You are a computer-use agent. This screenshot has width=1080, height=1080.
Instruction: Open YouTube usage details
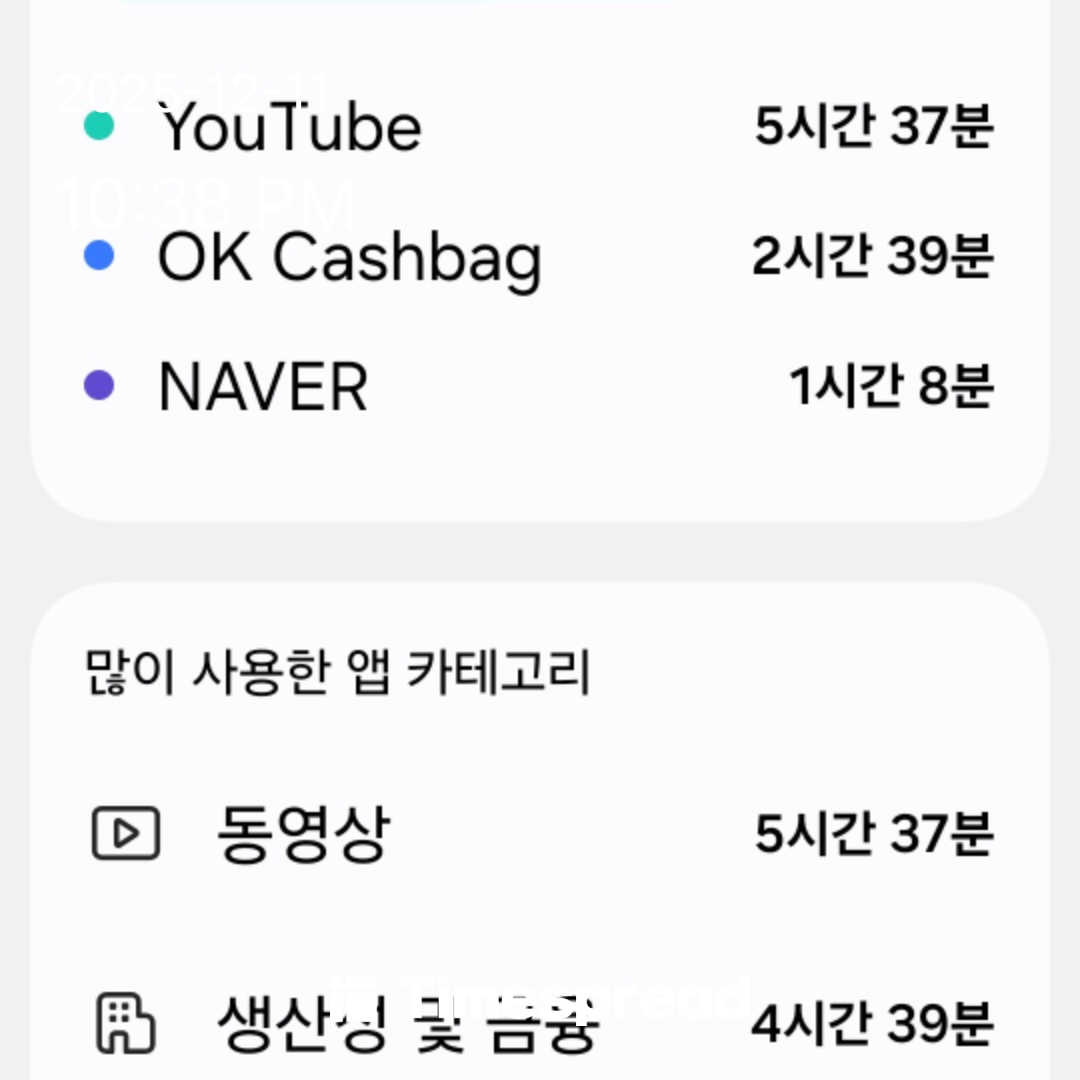(x=290, y=128)
